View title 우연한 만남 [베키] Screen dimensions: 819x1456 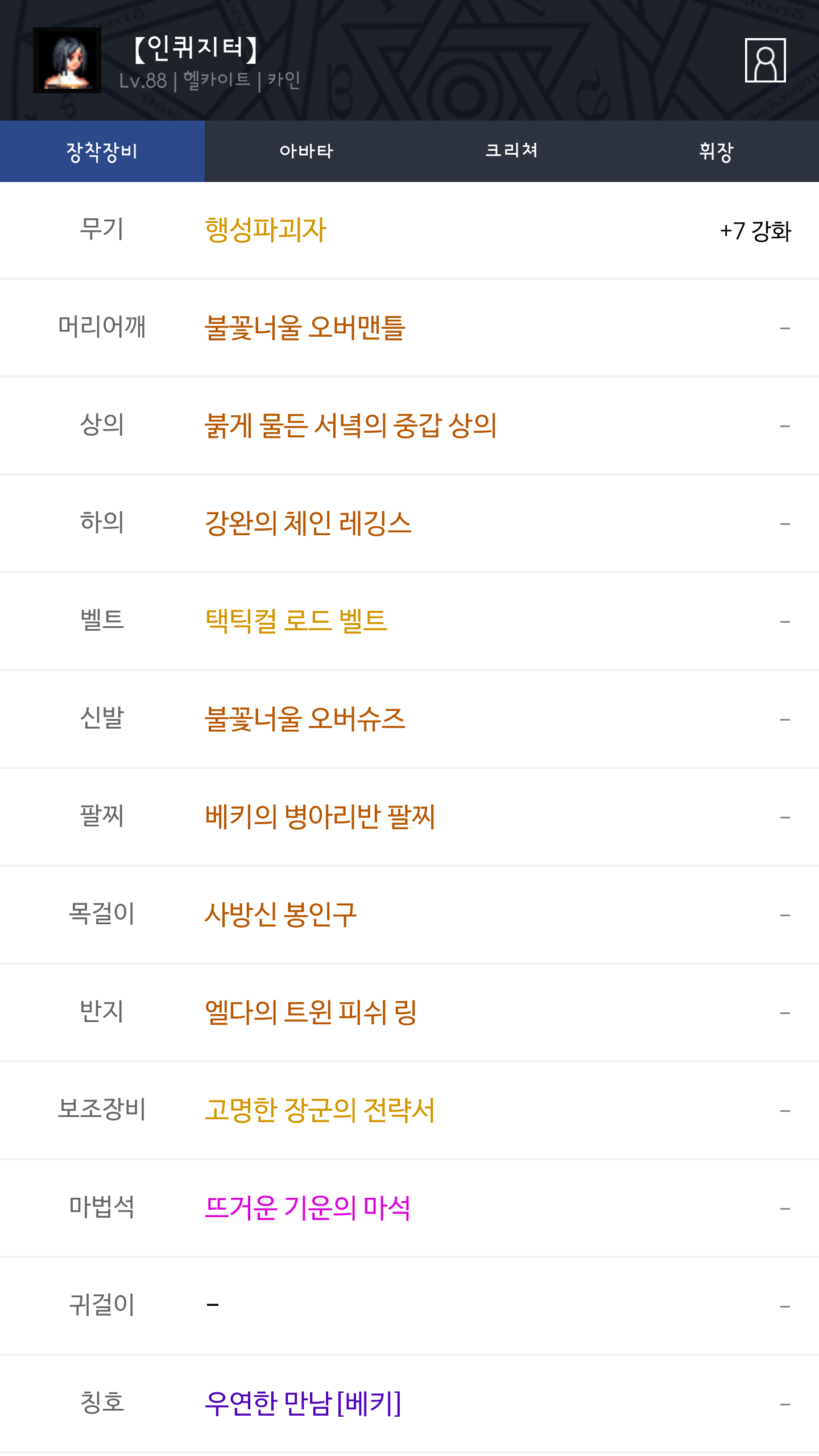[303, 1404]
